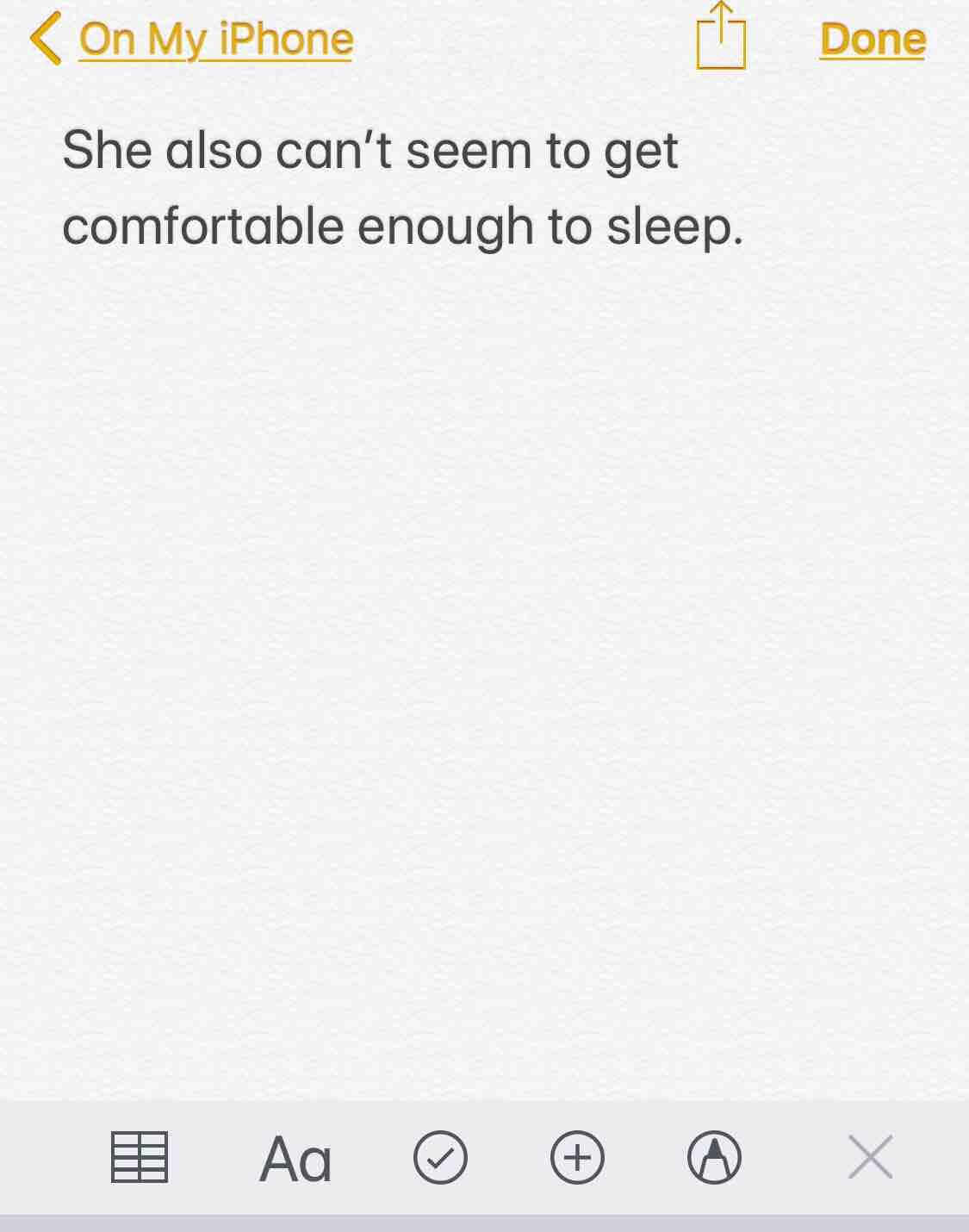Open the plus attachment menu

coord(577,1157)
